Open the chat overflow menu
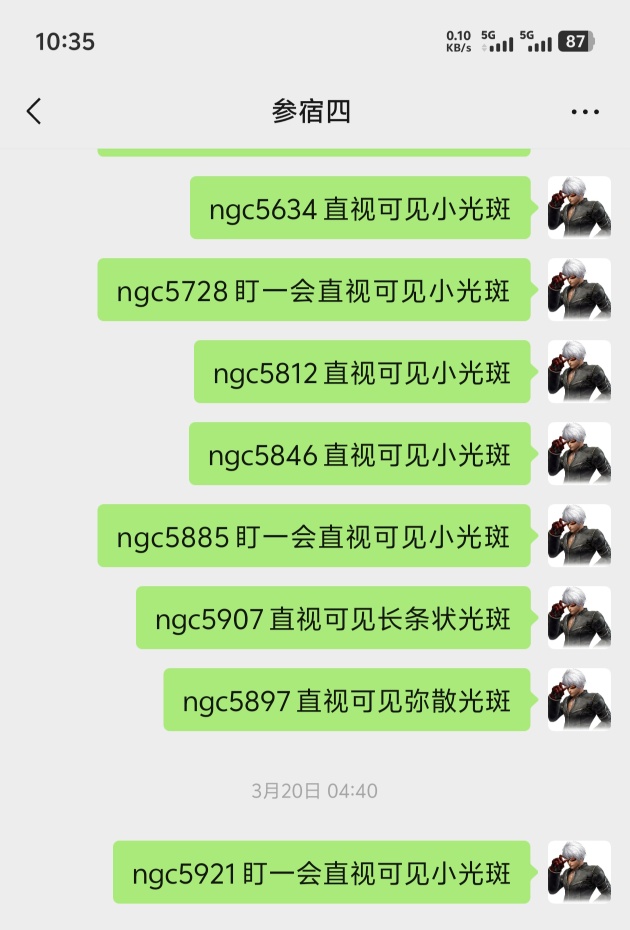This screenshot has height=930, width=630. [x=585, y=111]
